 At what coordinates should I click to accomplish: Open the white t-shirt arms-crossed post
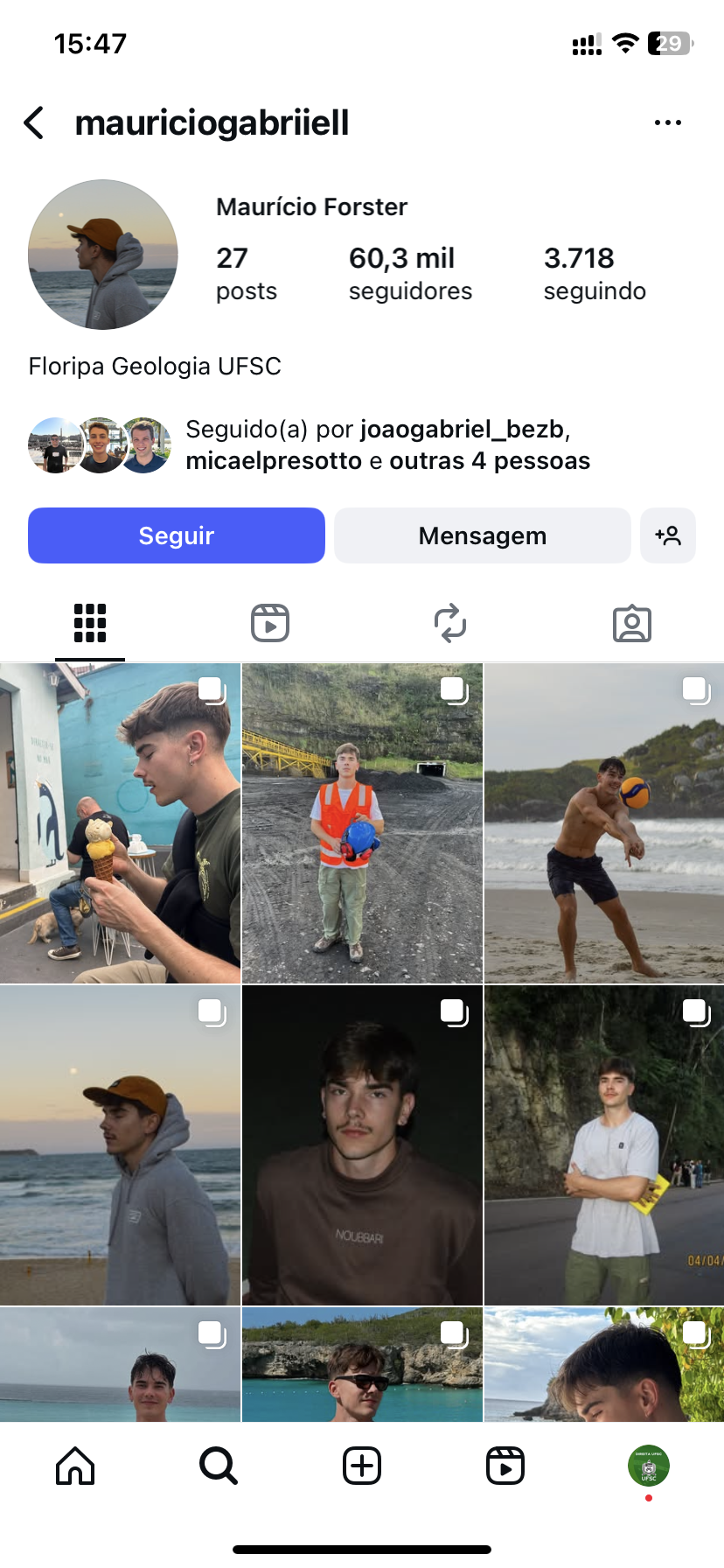coord(604,1145)
